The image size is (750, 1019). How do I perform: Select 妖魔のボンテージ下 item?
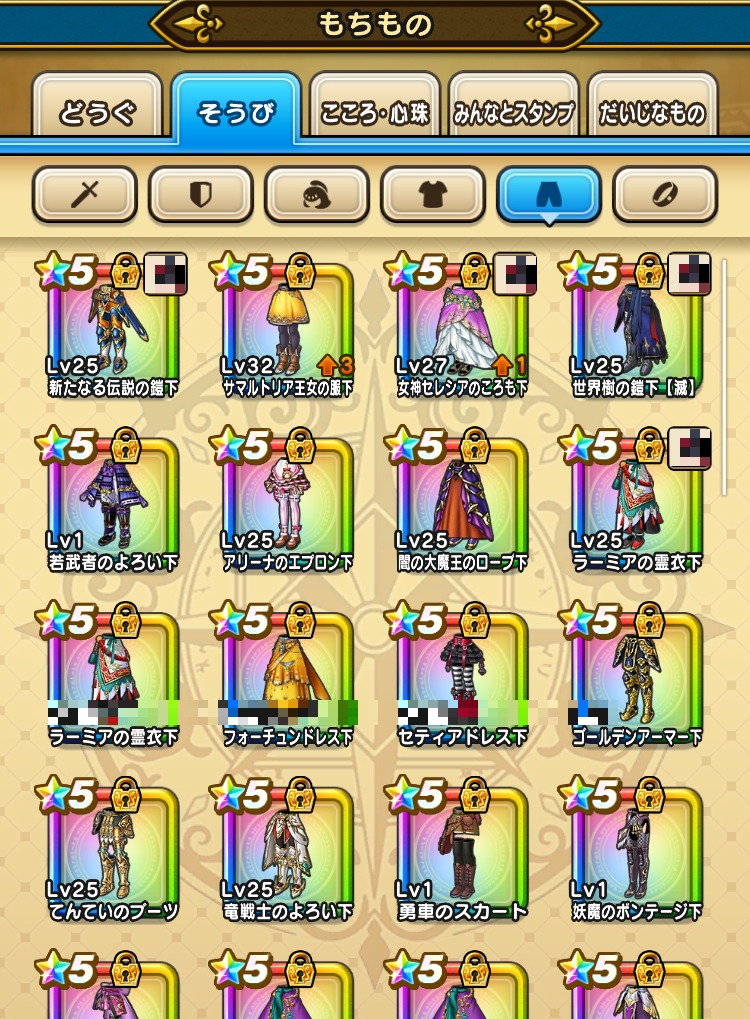pos(636,855)
